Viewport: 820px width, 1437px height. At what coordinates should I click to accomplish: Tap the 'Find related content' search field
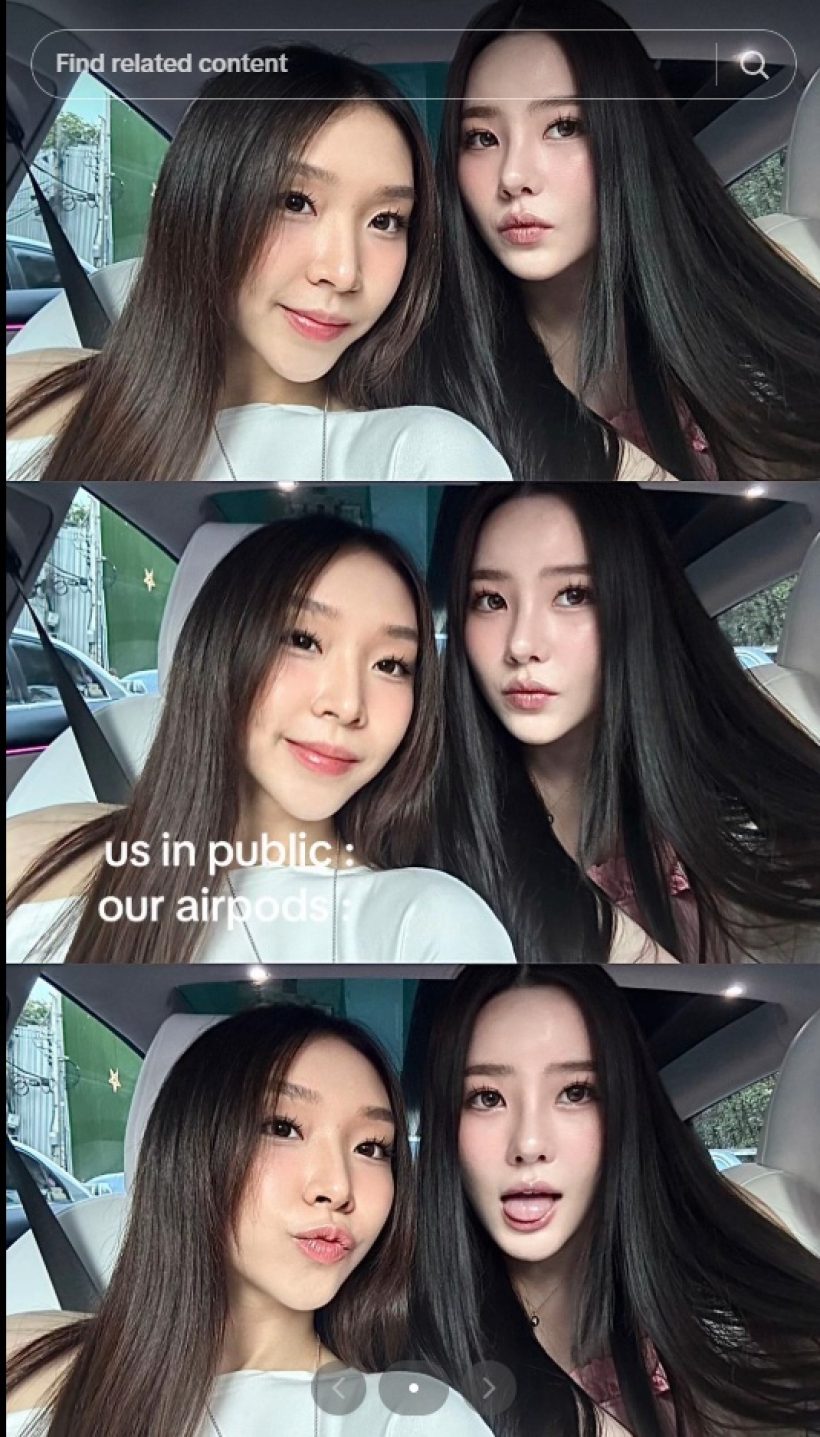click(370, 64)
